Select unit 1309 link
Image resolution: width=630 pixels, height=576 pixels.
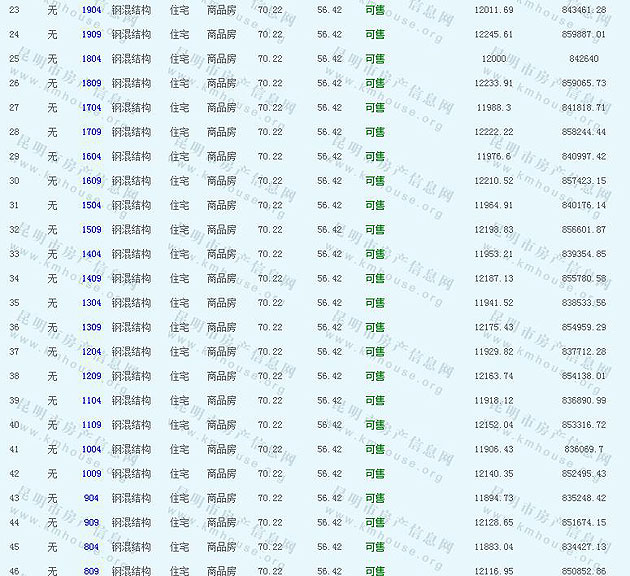tap(91, 328)
